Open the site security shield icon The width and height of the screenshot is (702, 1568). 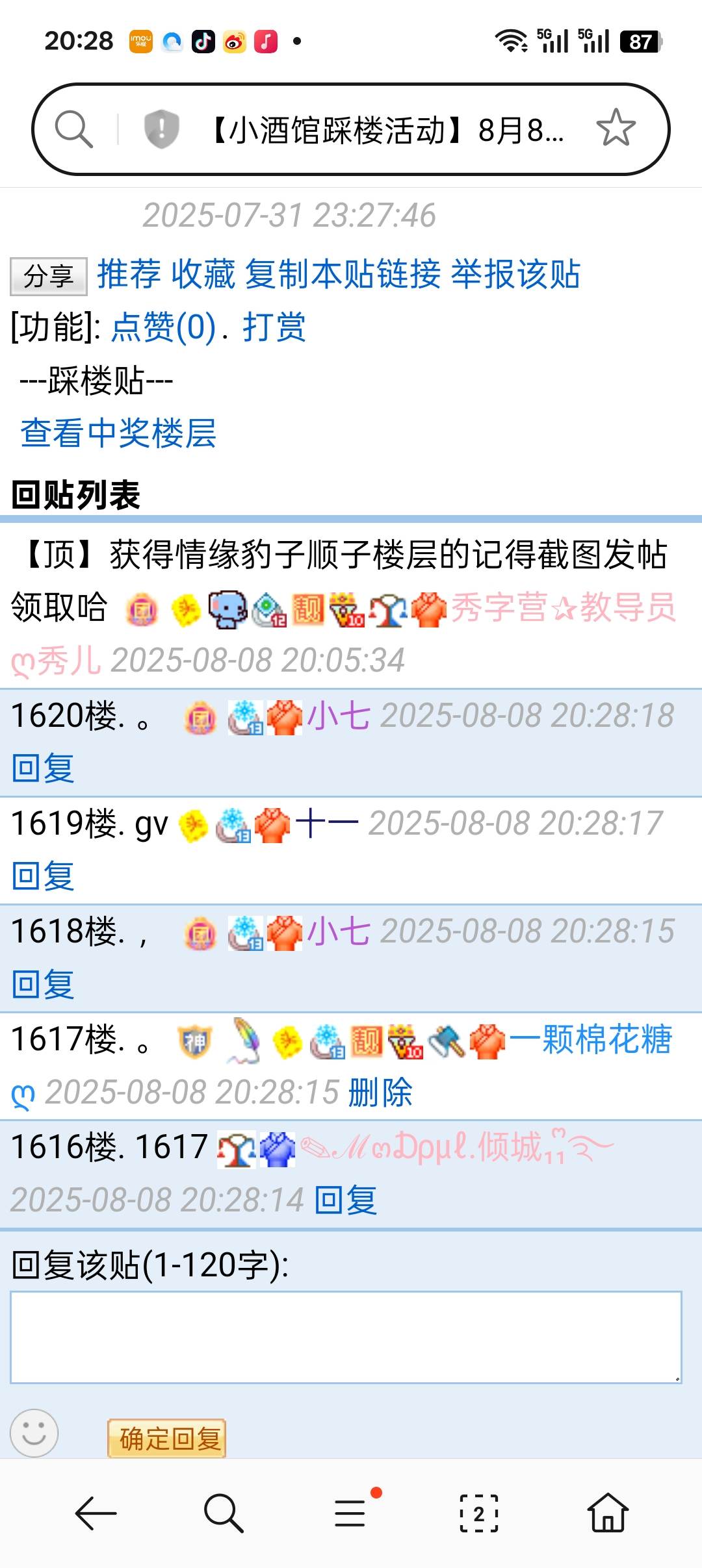161,129
